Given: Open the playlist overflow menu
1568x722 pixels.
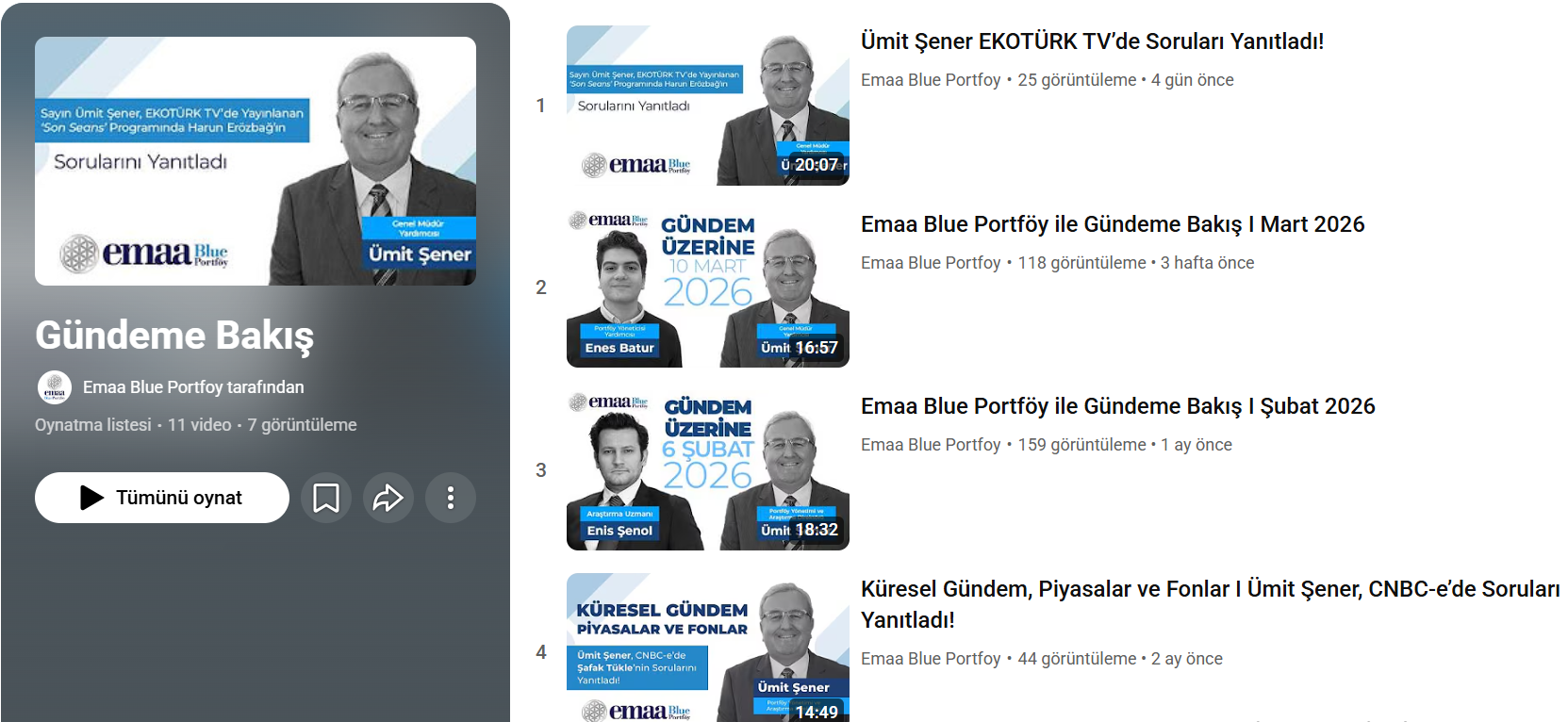Looking at the screenshot, I should [x=451, y=498].
